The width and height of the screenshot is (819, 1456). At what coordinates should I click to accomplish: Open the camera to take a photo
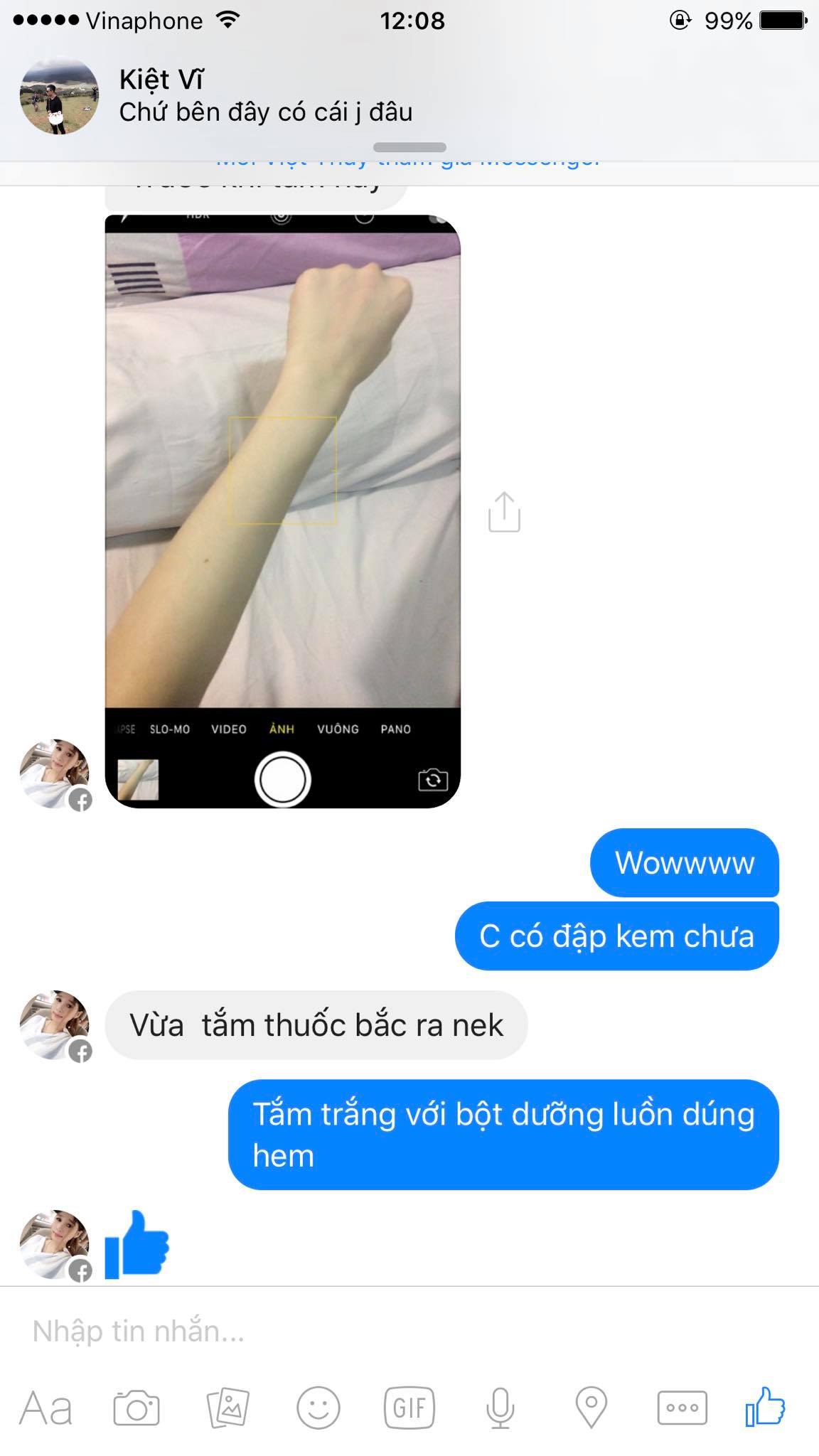click(x=136, y=1408)
